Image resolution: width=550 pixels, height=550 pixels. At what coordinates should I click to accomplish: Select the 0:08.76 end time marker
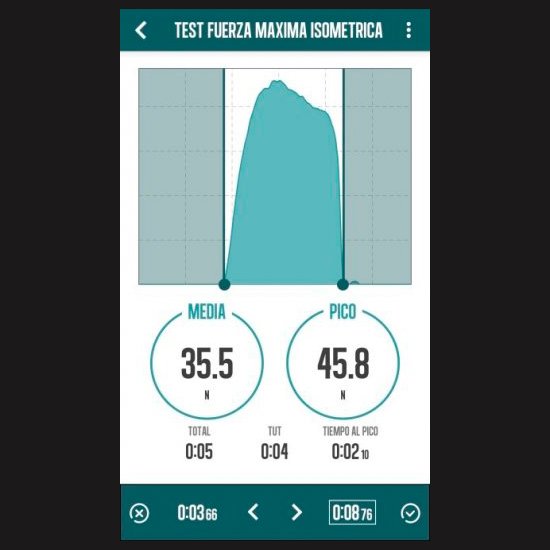[352, 512]
